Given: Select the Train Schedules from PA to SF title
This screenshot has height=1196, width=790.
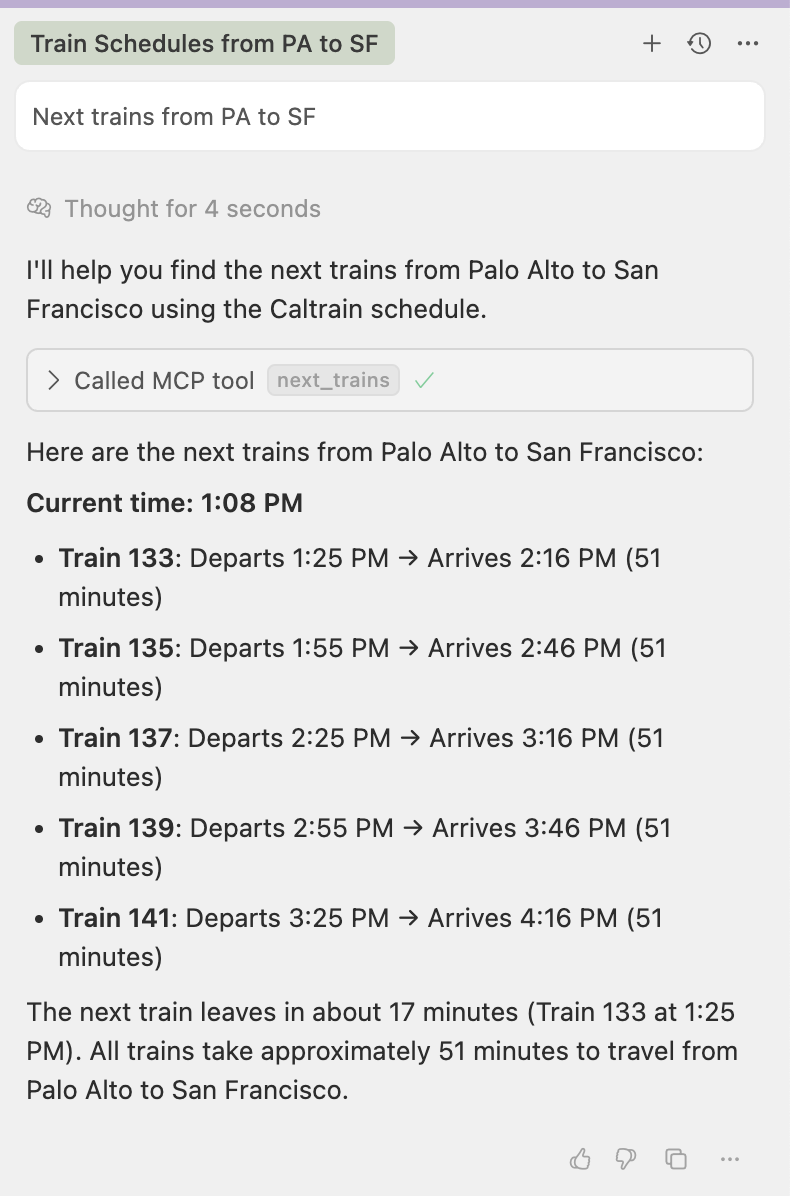Looking at the screenshot, I should tap(204, 43).
